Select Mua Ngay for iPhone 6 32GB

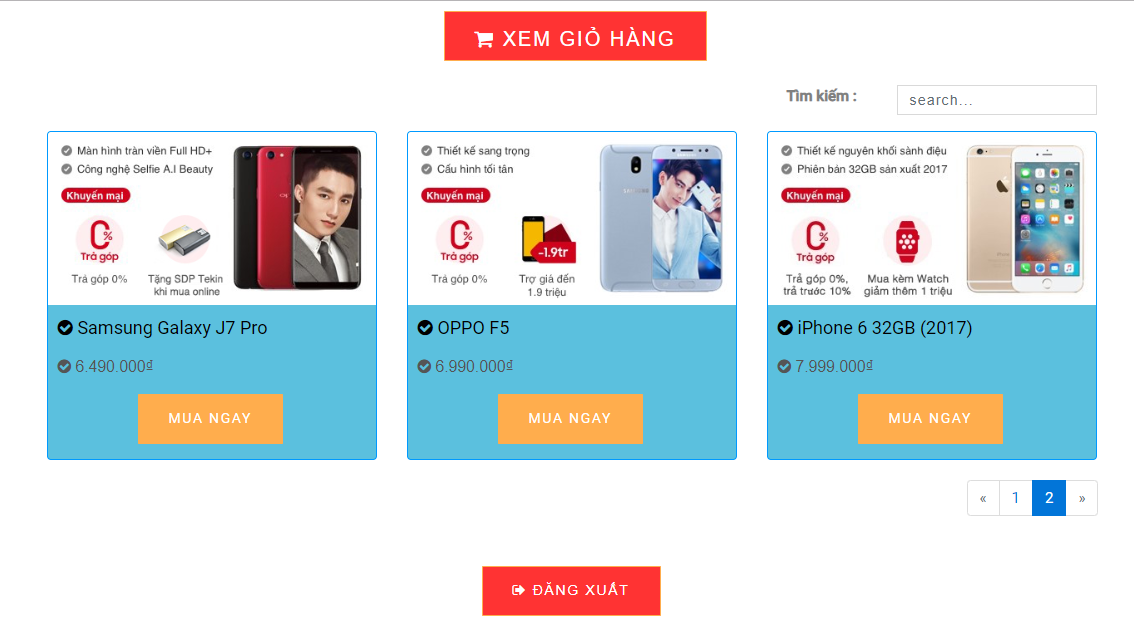(x=930, y=418)
